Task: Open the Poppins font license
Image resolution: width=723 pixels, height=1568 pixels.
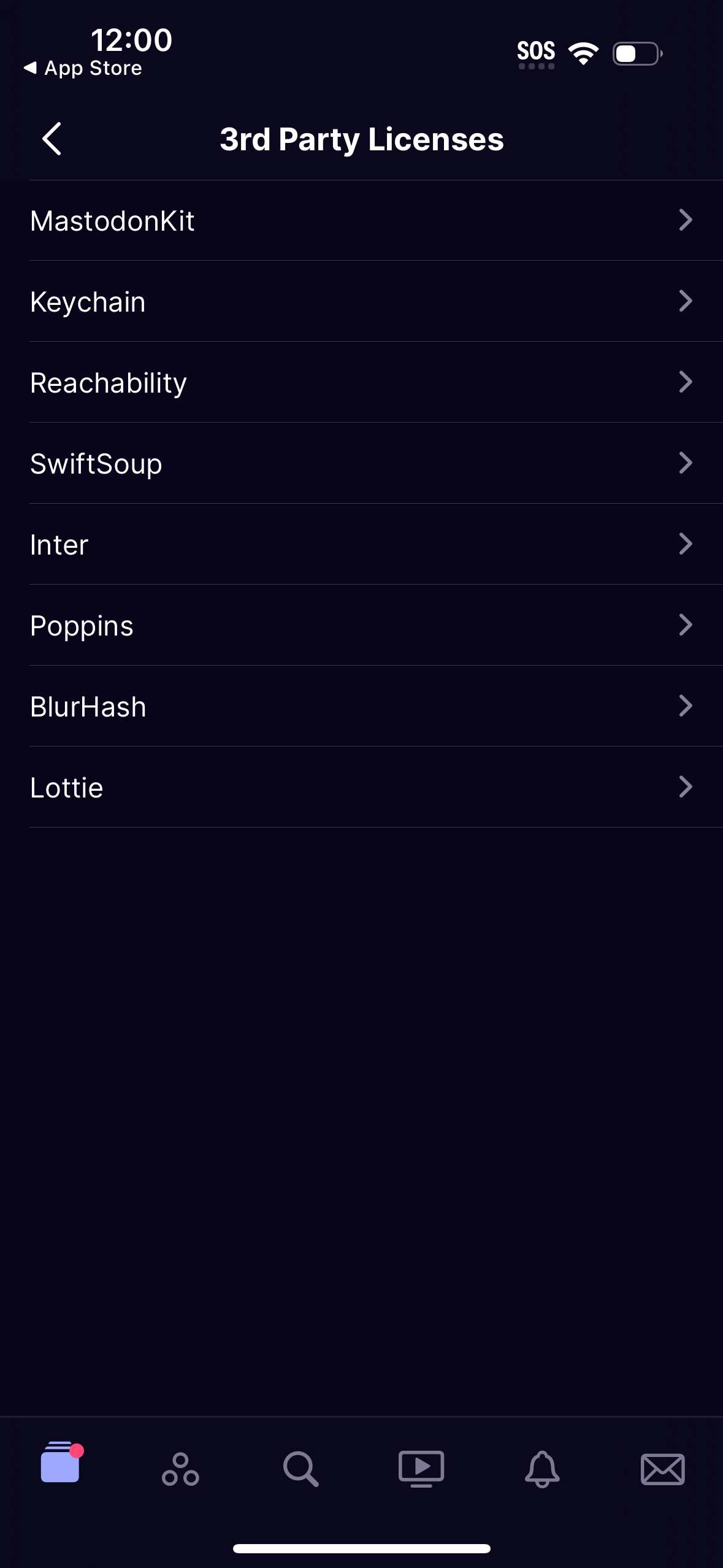Action: point(362,625)
